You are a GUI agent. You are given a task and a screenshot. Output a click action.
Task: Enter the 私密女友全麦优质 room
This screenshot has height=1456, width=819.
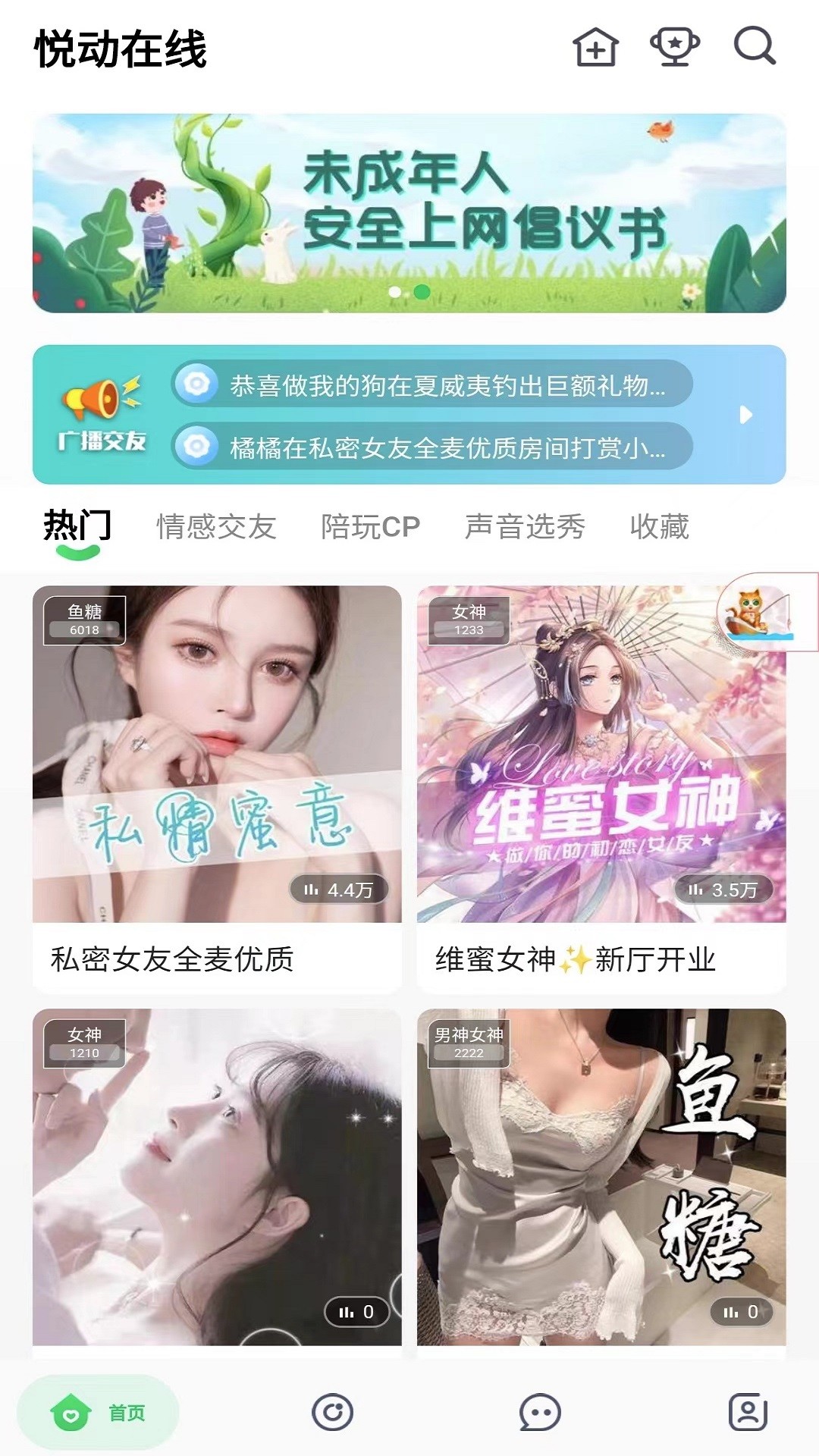coord(217,789)
